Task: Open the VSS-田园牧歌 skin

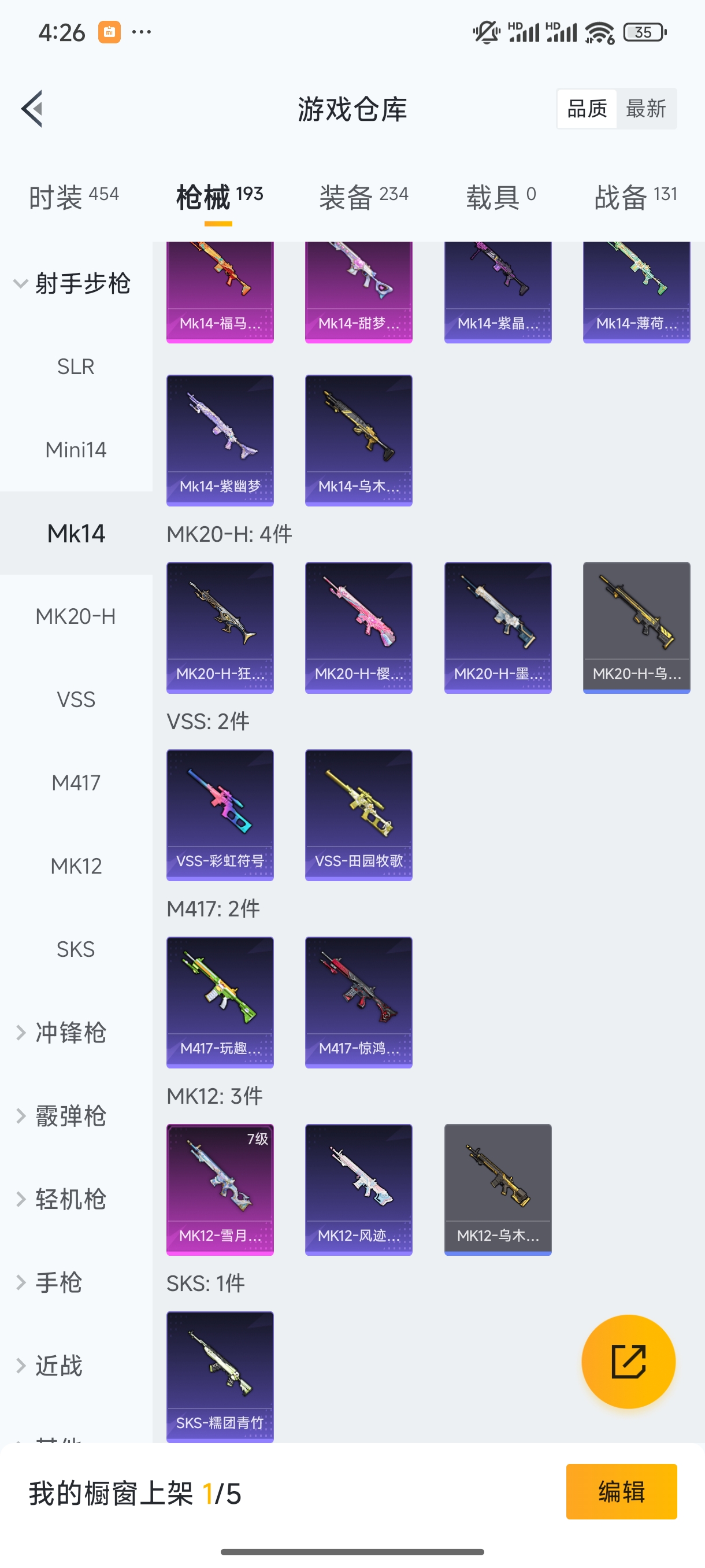Action: click(x=358, y=815)
